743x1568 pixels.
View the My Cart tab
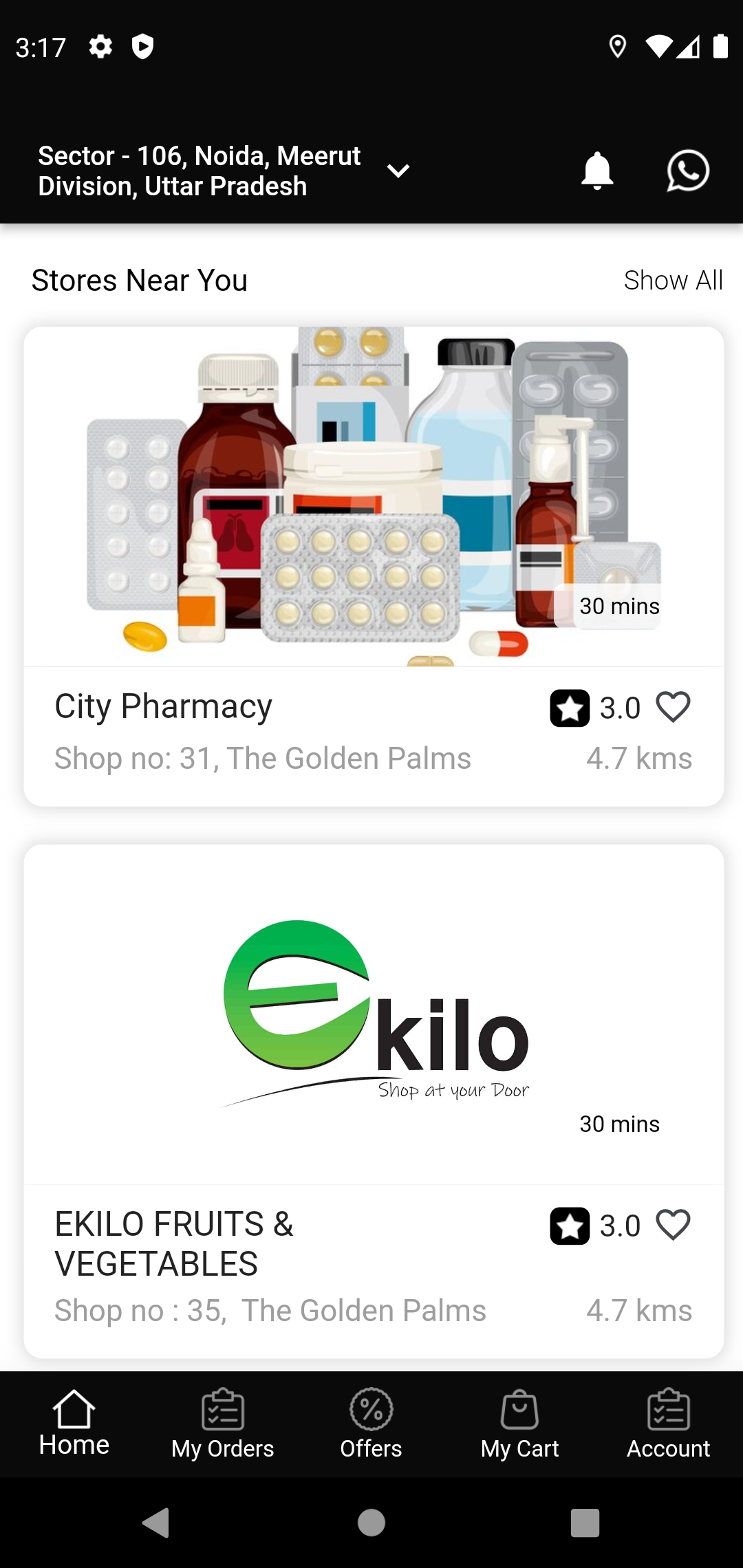[x=520, y=1424]
